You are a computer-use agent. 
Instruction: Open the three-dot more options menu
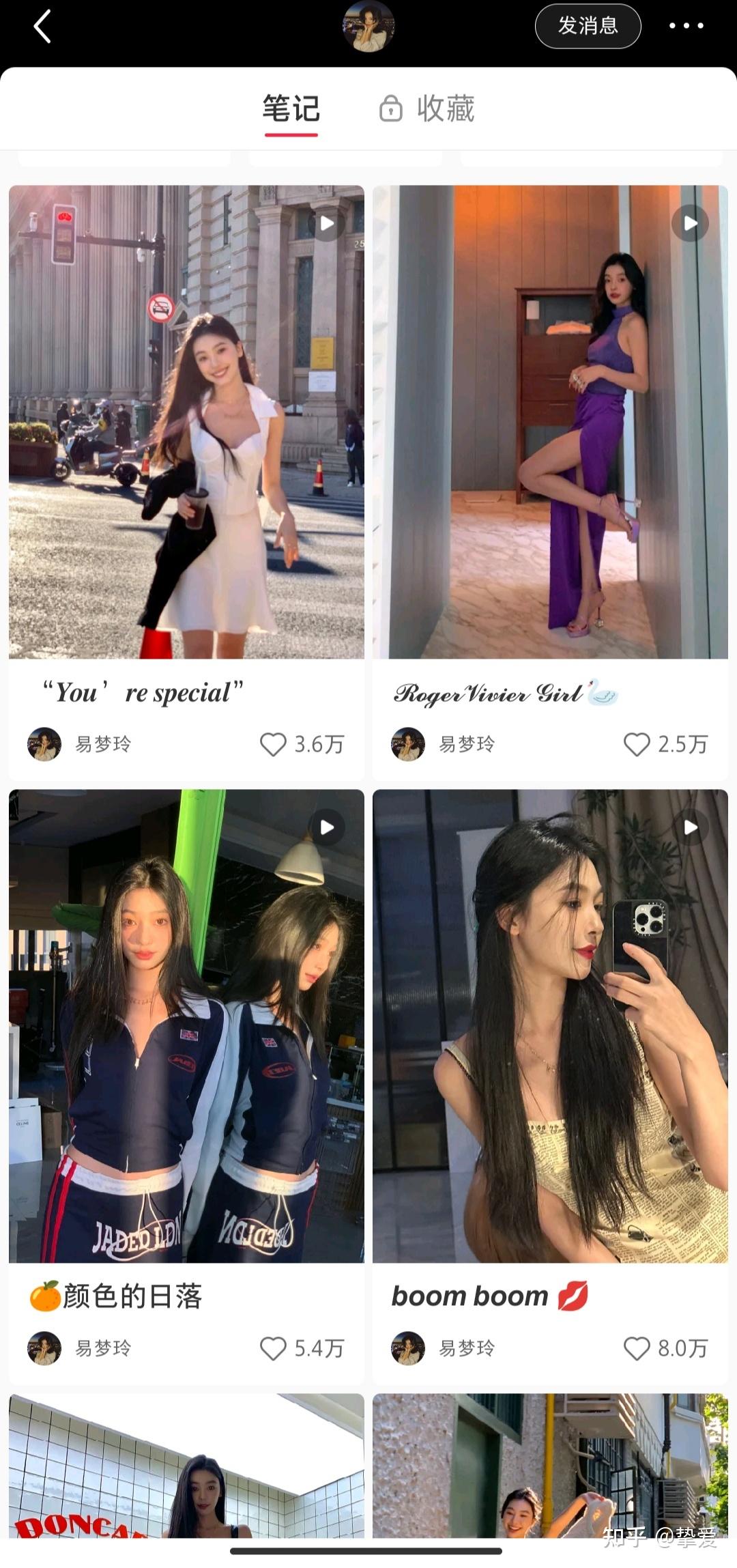(689, 26)
